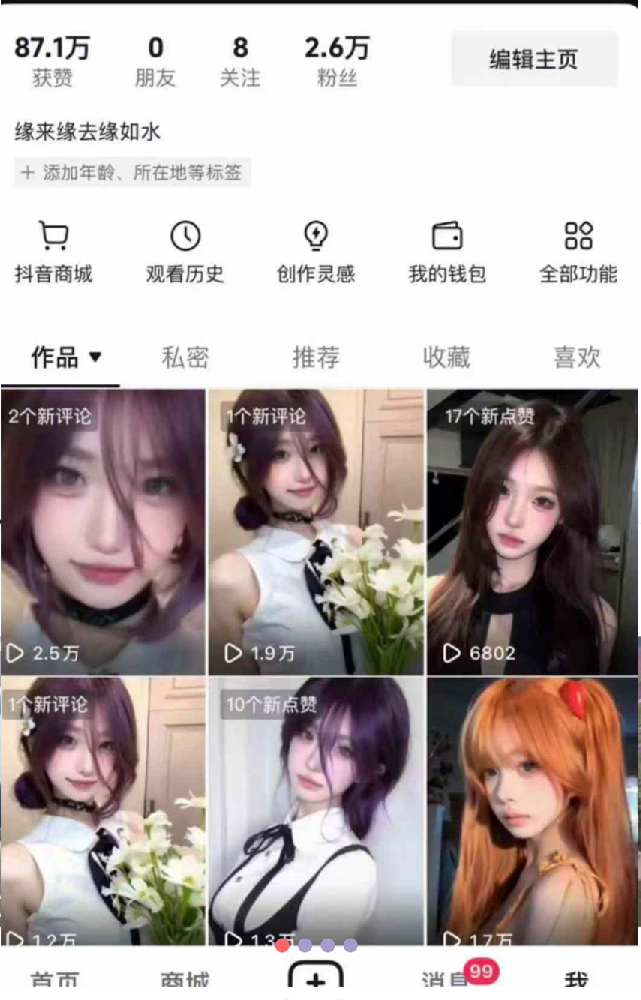Expand the 作品 tab dropdown
641x1000 pixels.
(x=96, y=357)
